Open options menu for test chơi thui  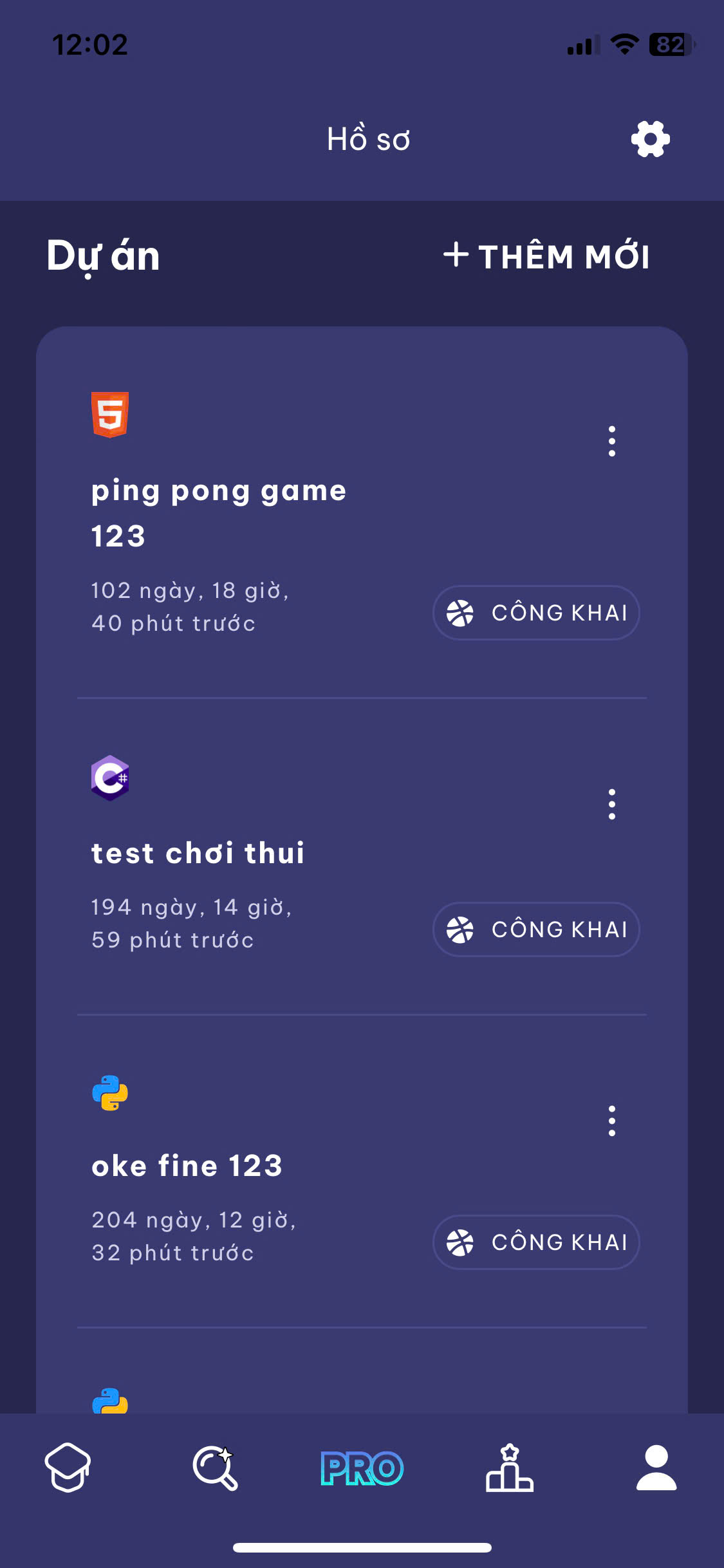611,803
